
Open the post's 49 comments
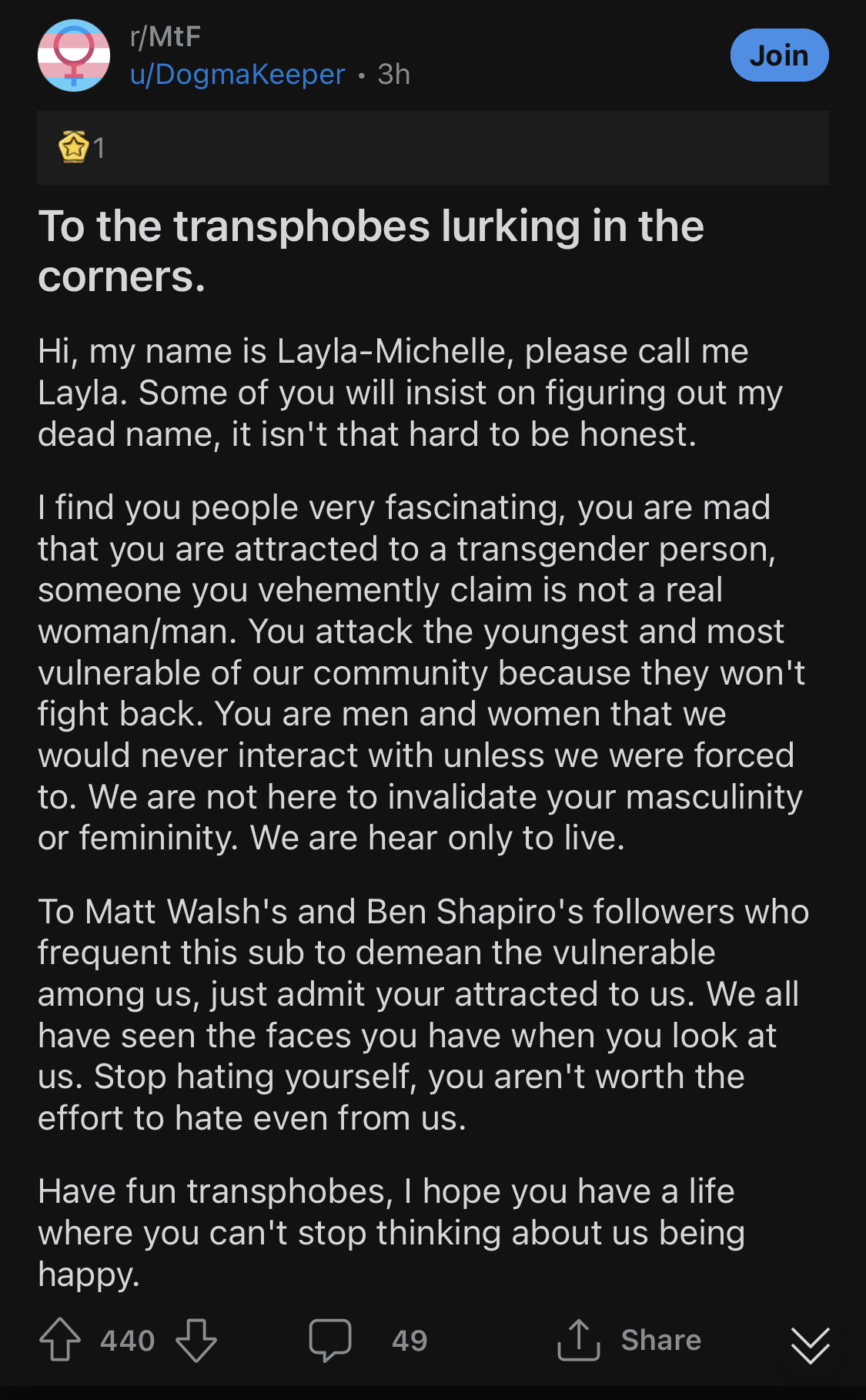pos(368,1341)
